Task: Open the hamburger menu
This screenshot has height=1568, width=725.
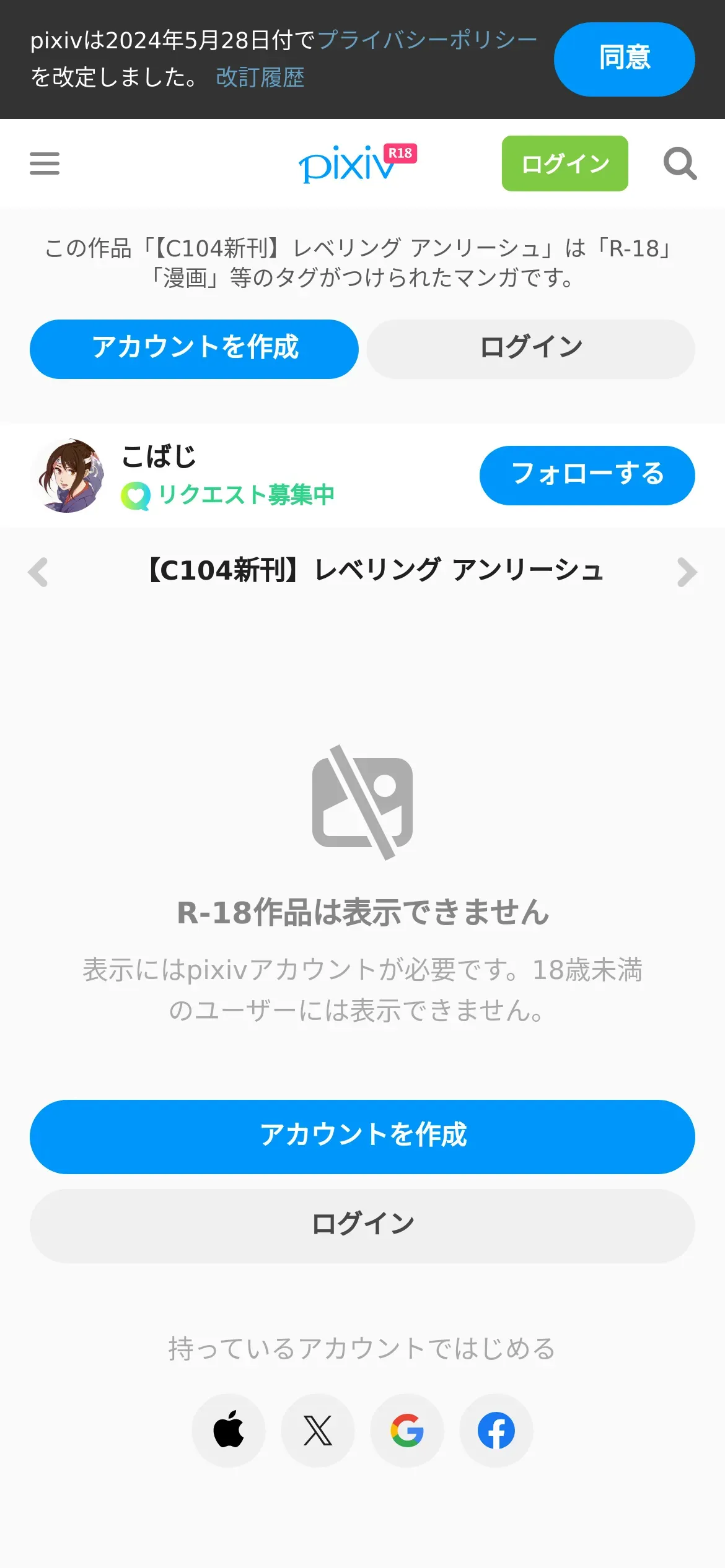Action: click(45, 163)
